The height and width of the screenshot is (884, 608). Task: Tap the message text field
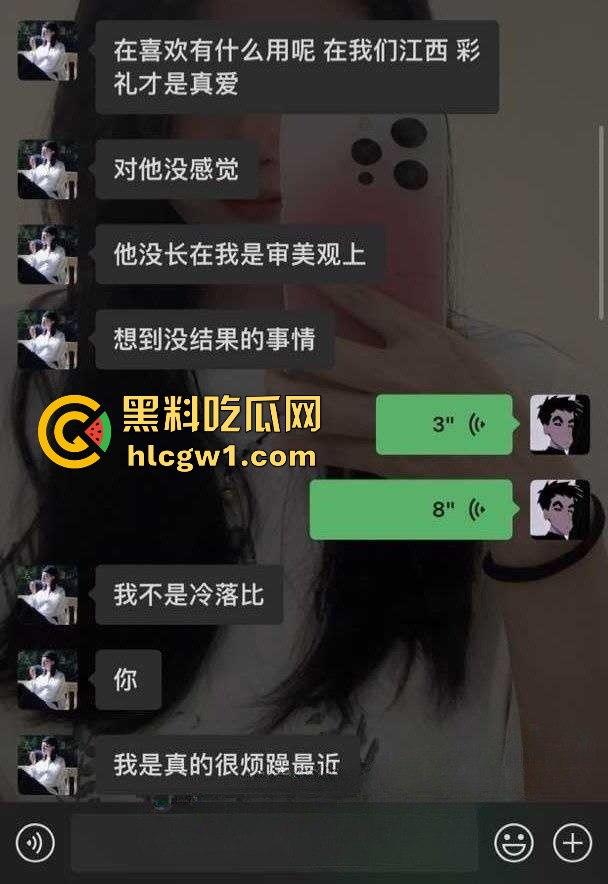click(x=274, y=843)
